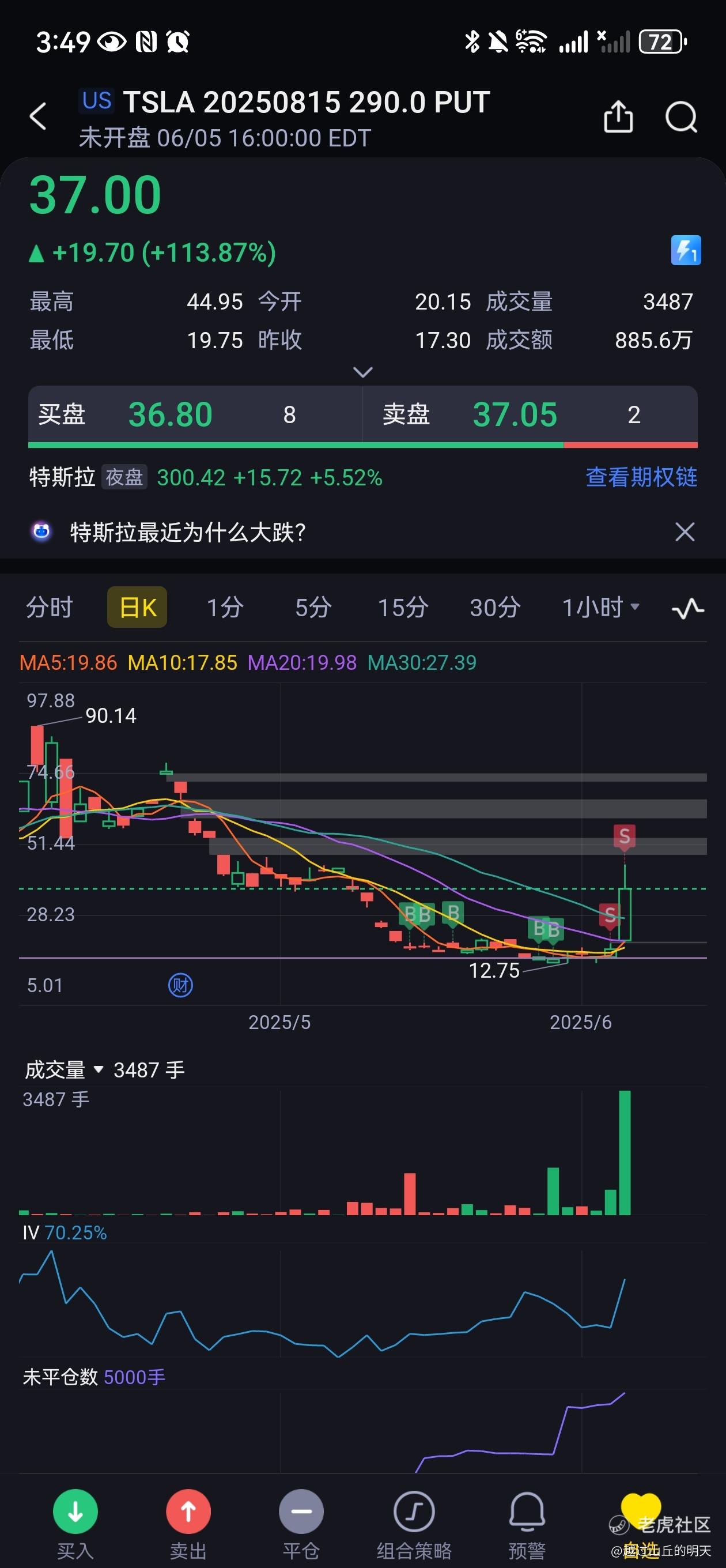The height and width of the screenshot is (1568, 726).
Task: Select the 日K chart tab
Action: click(x=138, y=607)
